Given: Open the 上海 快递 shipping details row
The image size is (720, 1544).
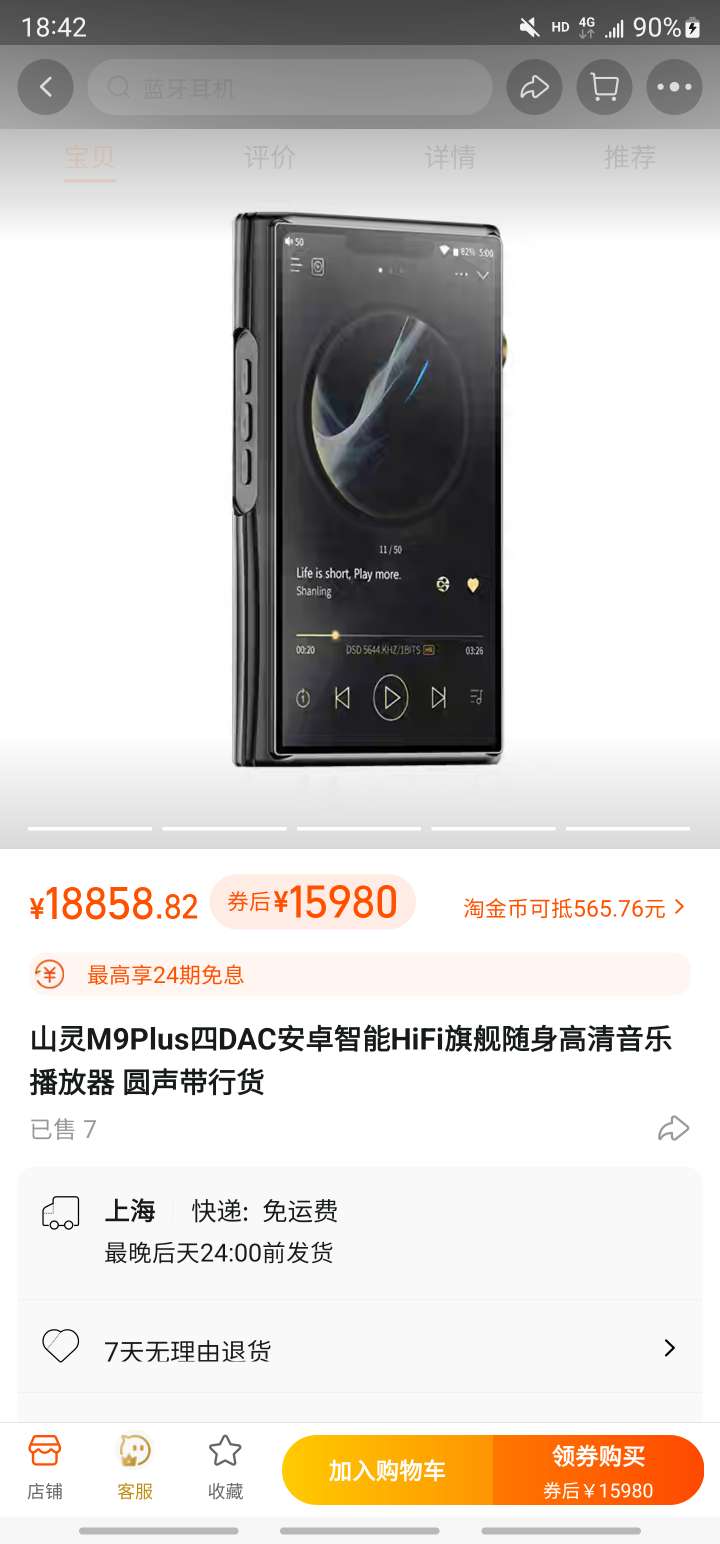Looking at the screenshot, I should pyautogui.click(x=360, y=1231).
